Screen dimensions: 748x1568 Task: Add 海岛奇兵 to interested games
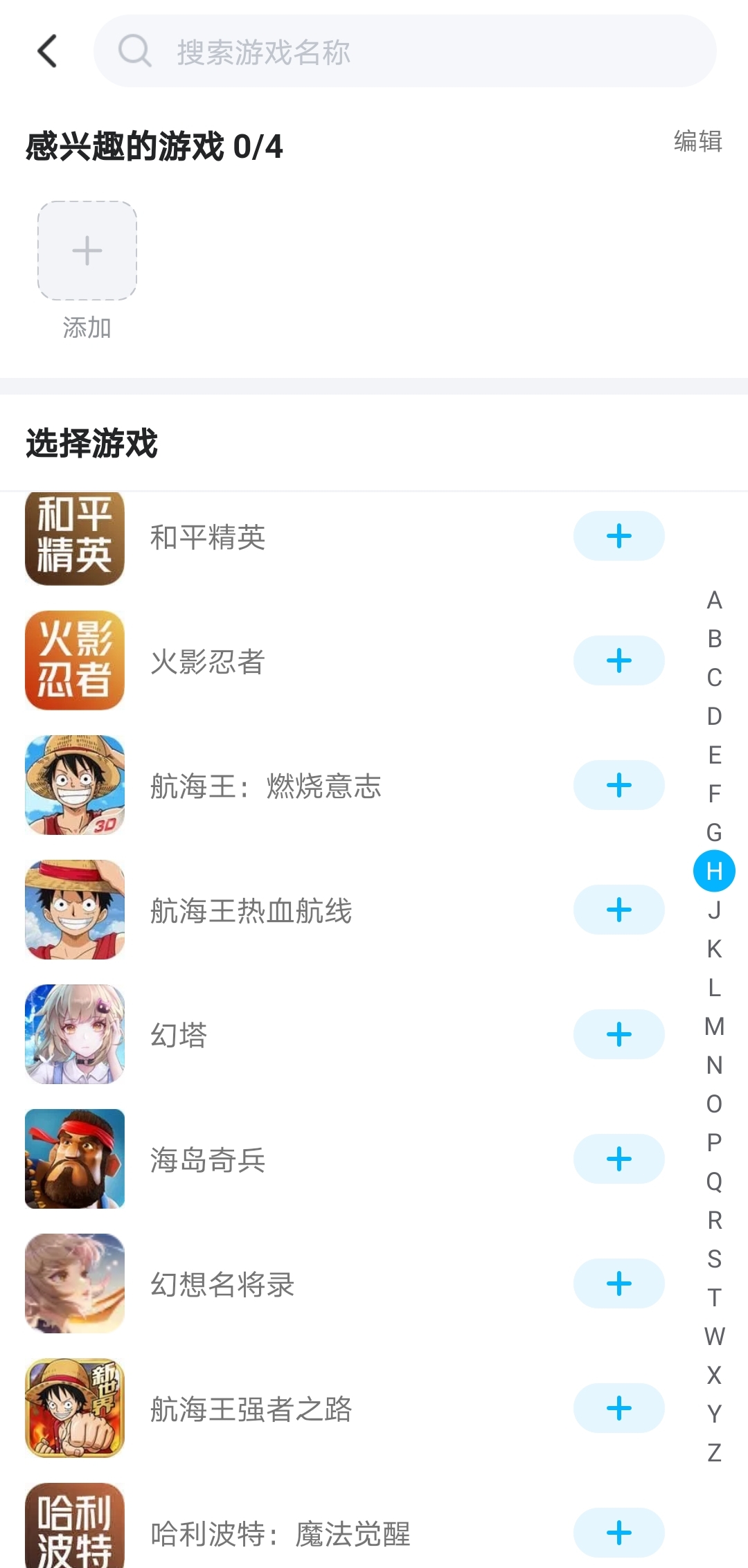[618, 1159]
